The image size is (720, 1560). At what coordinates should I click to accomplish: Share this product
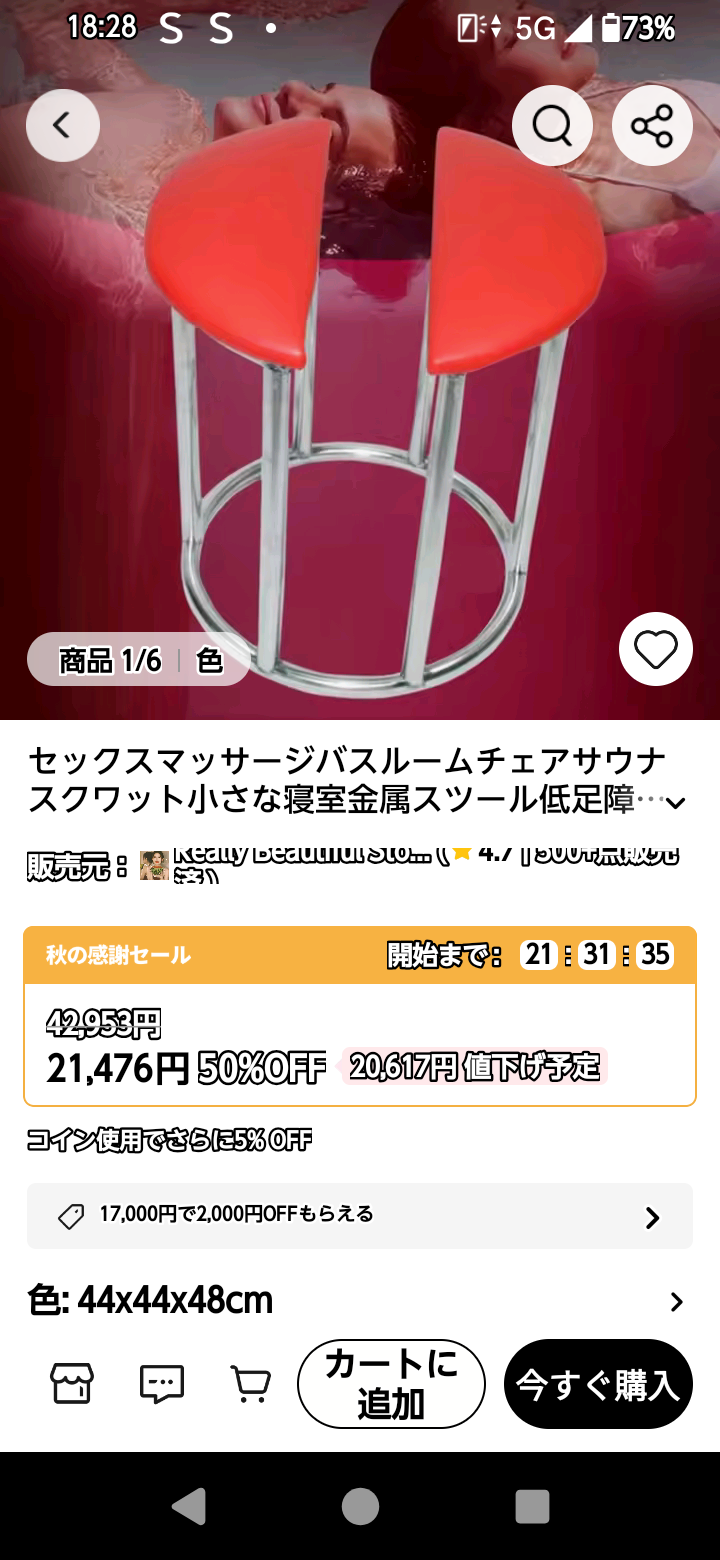652,125
